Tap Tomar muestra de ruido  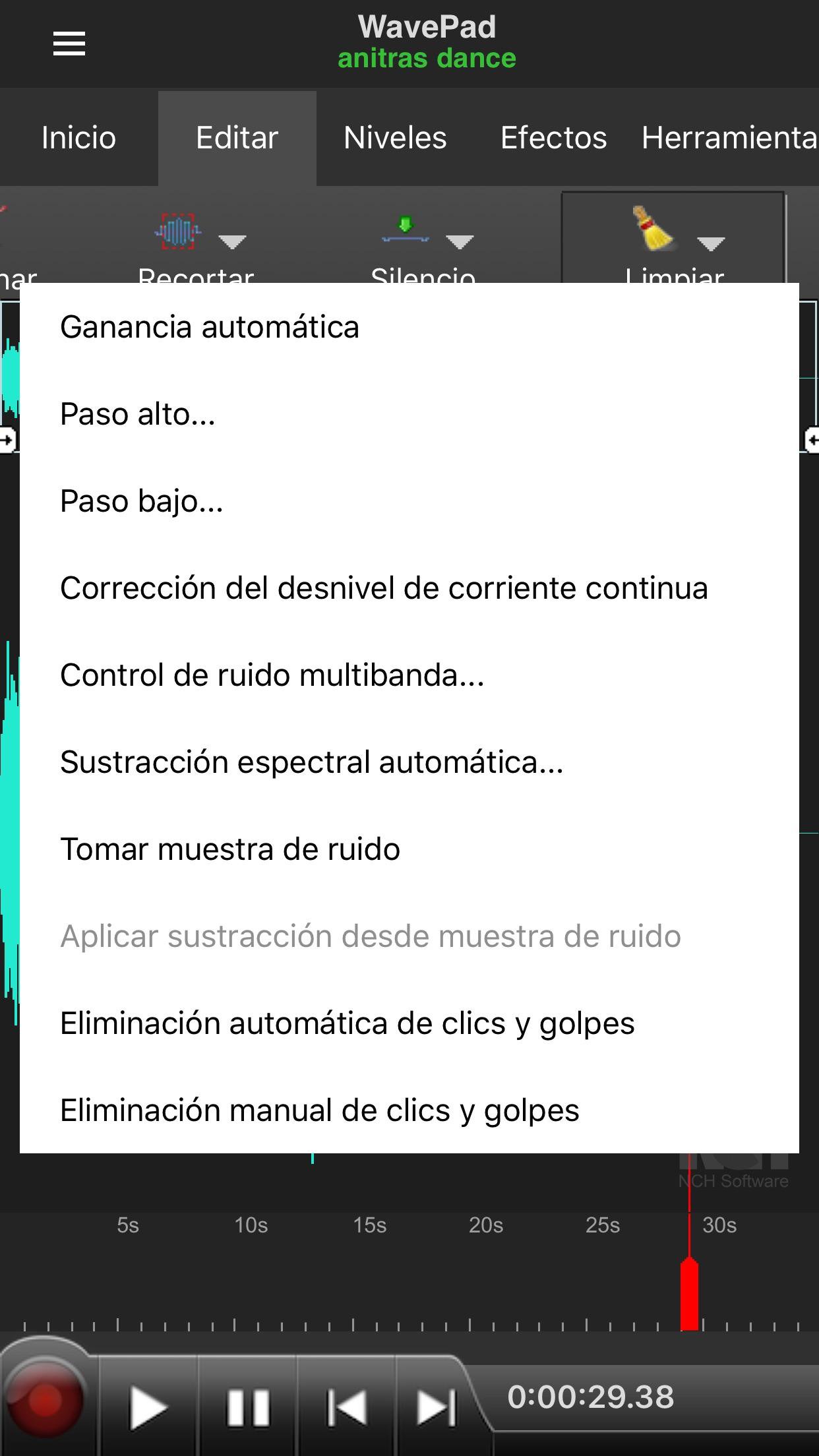click(x=230, y=849)
